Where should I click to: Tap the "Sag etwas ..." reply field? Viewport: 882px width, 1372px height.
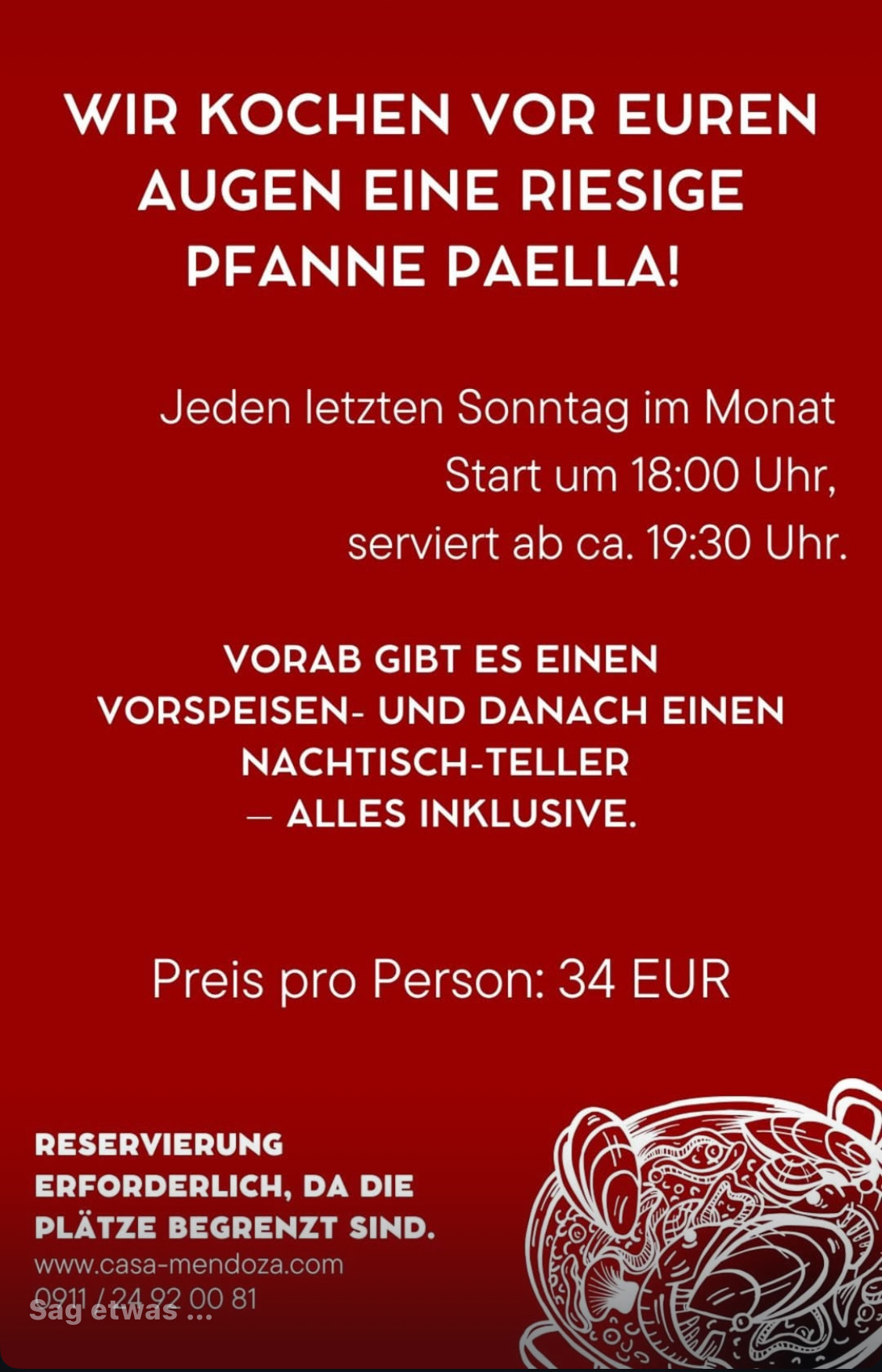coord(122,1310)
